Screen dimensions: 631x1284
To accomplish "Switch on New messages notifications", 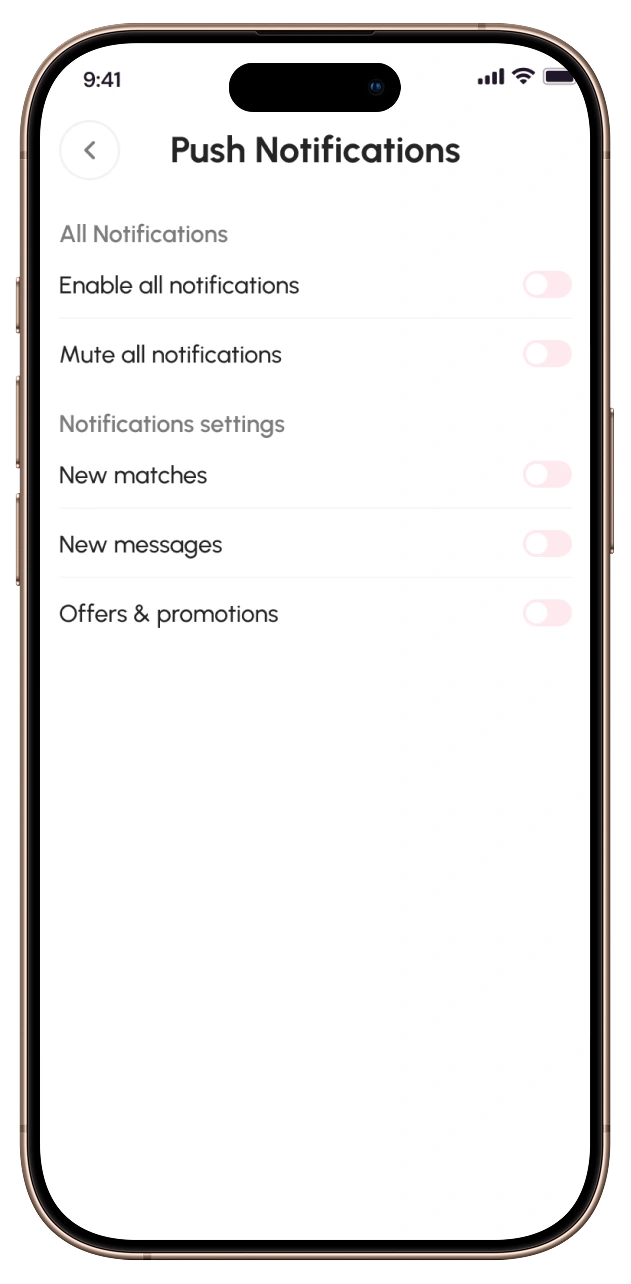I will 547,544.
